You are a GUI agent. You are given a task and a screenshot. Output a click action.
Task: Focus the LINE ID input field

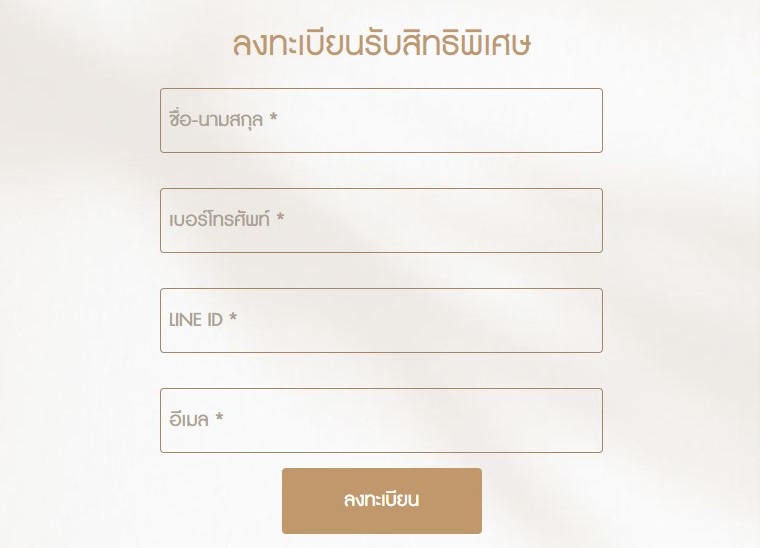coord(381,320)
